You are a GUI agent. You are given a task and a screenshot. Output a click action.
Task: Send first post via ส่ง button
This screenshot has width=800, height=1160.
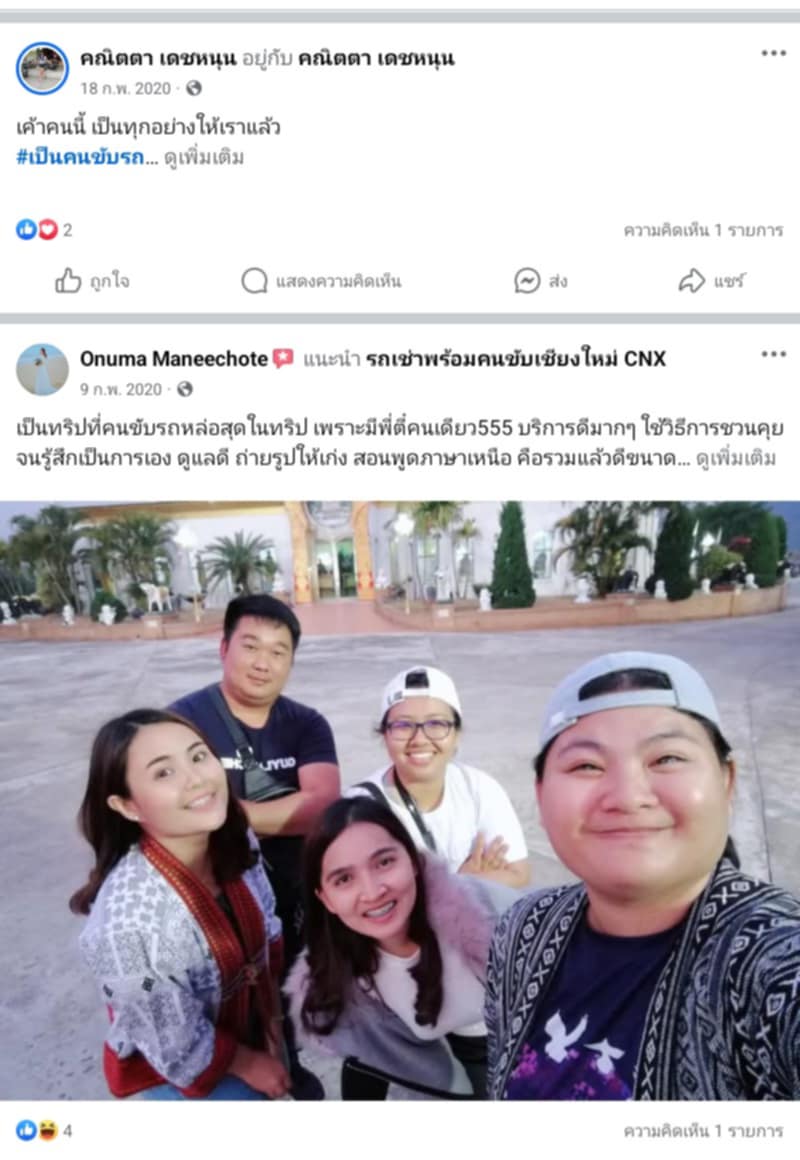click(541, 281)
